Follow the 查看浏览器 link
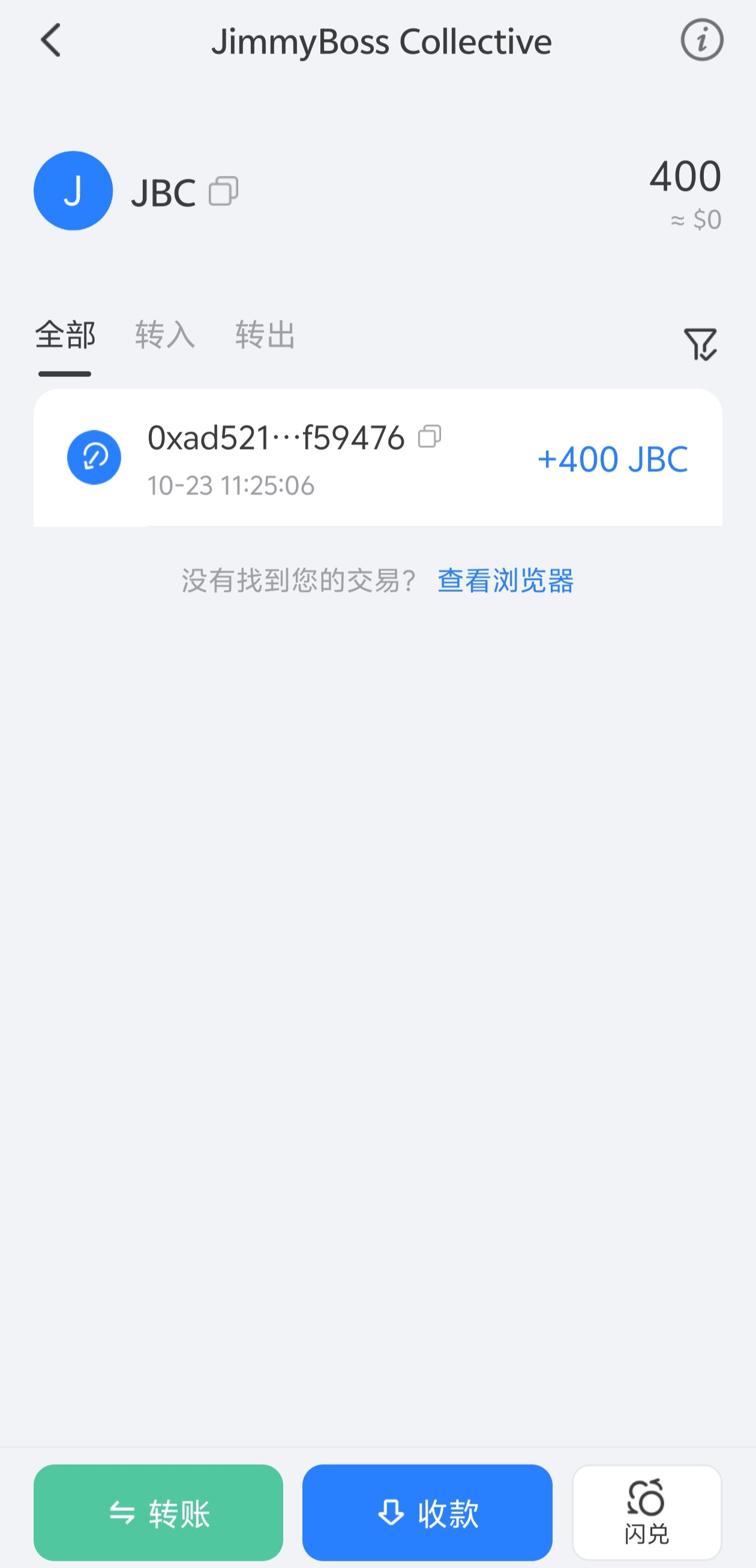The width and height of the screenshot is (756, 1568). tap(505, 580)
